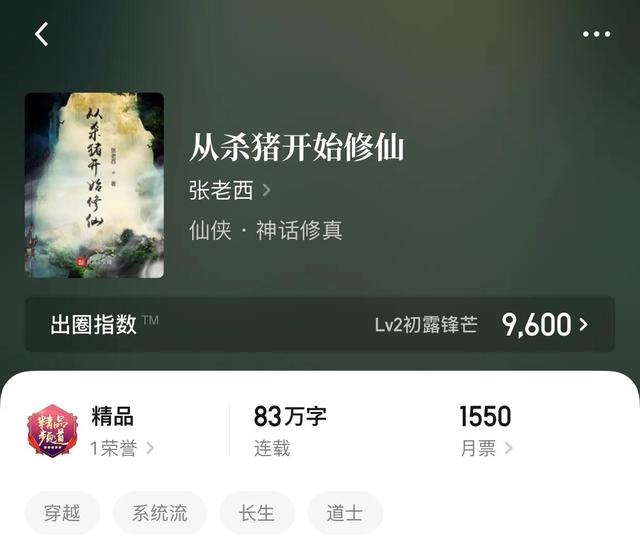Browse books tagged 道士
The image size is (640, 554).
pos(345,514)
